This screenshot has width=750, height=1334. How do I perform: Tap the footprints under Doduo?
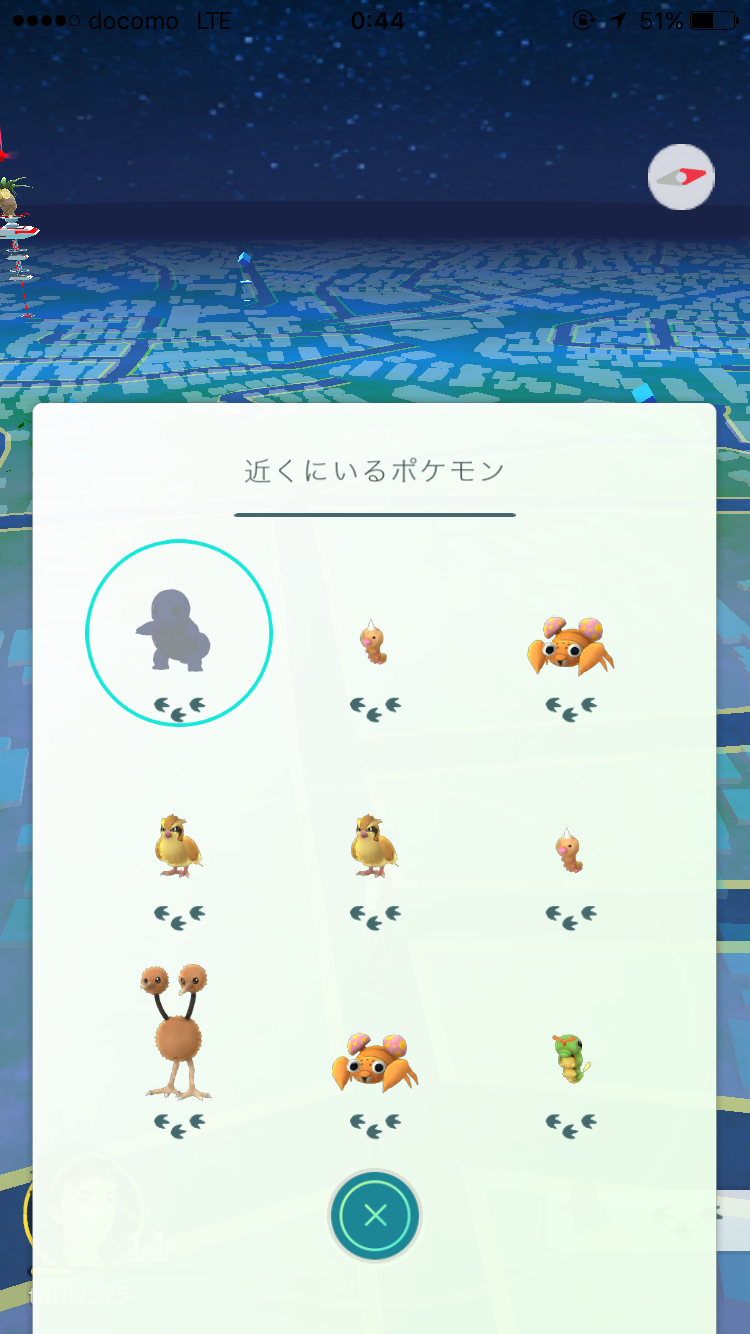pos(179,1120)
